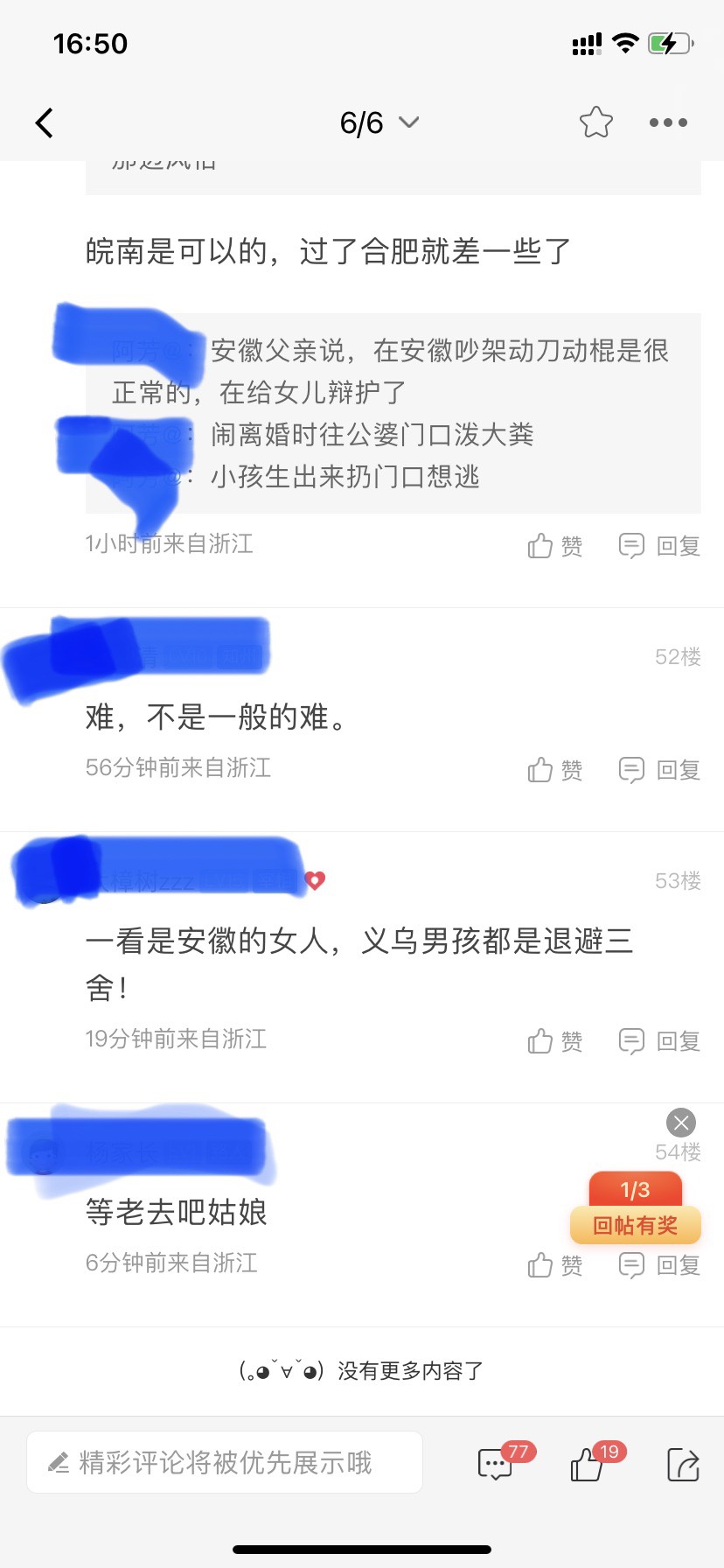724x1568 pixels.
Task: Like the post with the thumbs-up showing 19
Action: [x=588, y=1464]
